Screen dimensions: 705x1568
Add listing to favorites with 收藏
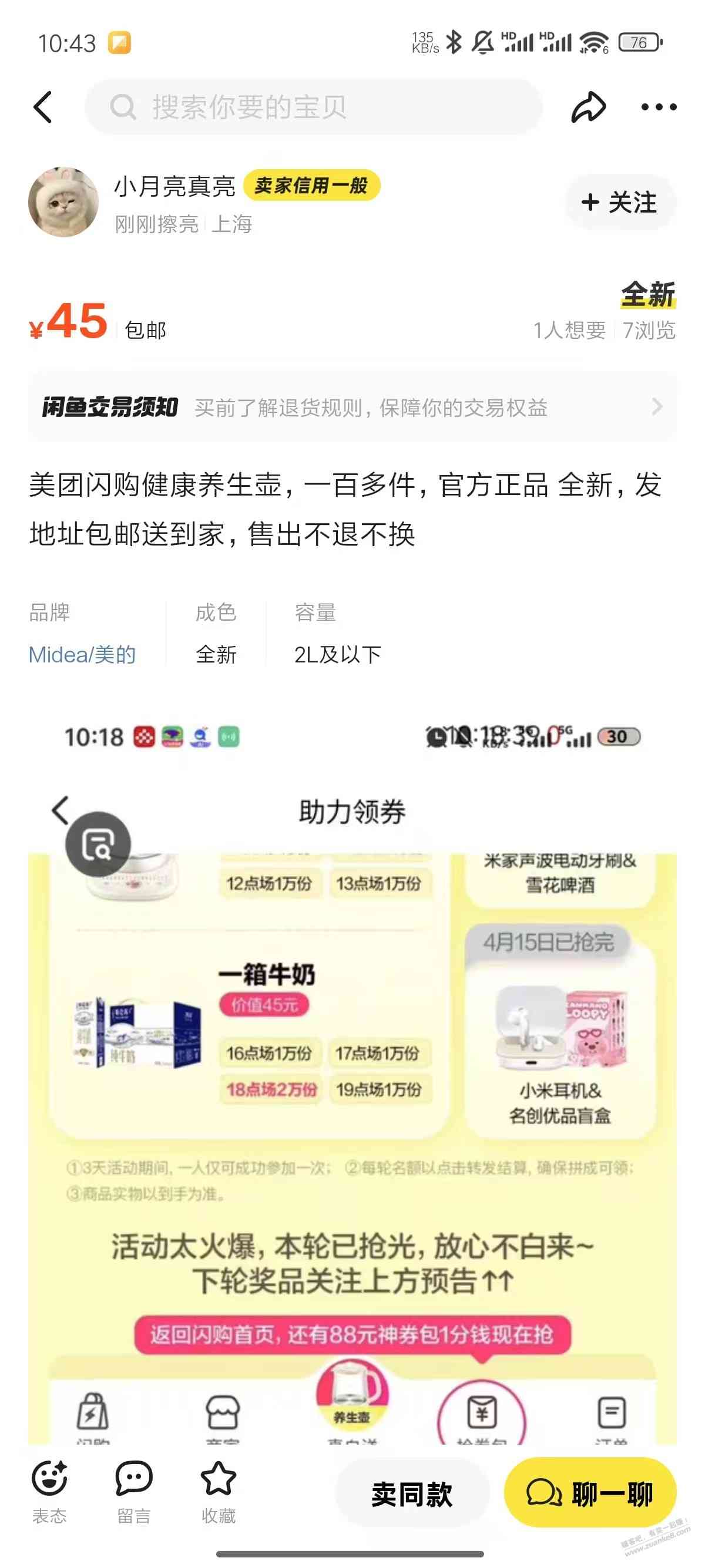(x=218, y=1491)
